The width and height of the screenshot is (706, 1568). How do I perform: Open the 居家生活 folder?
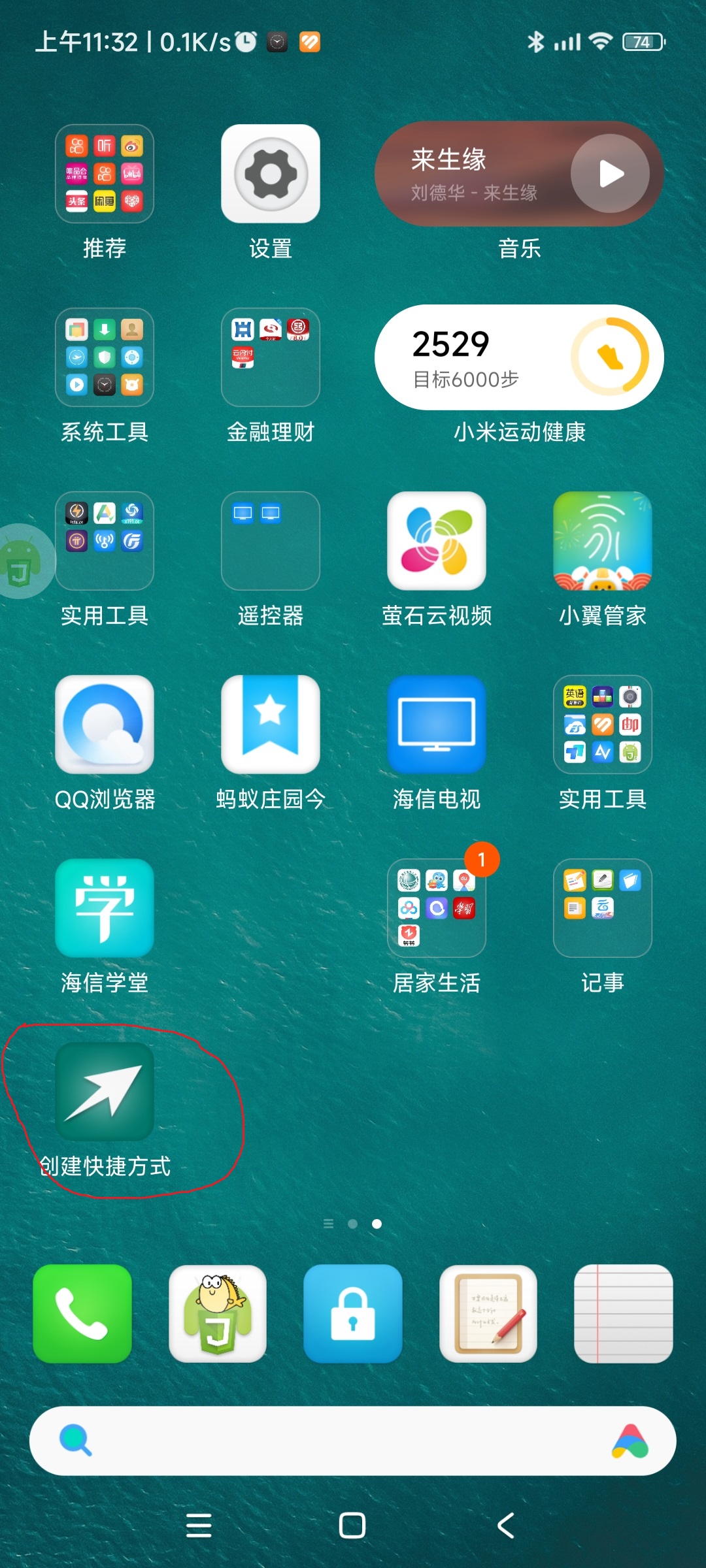436,908
